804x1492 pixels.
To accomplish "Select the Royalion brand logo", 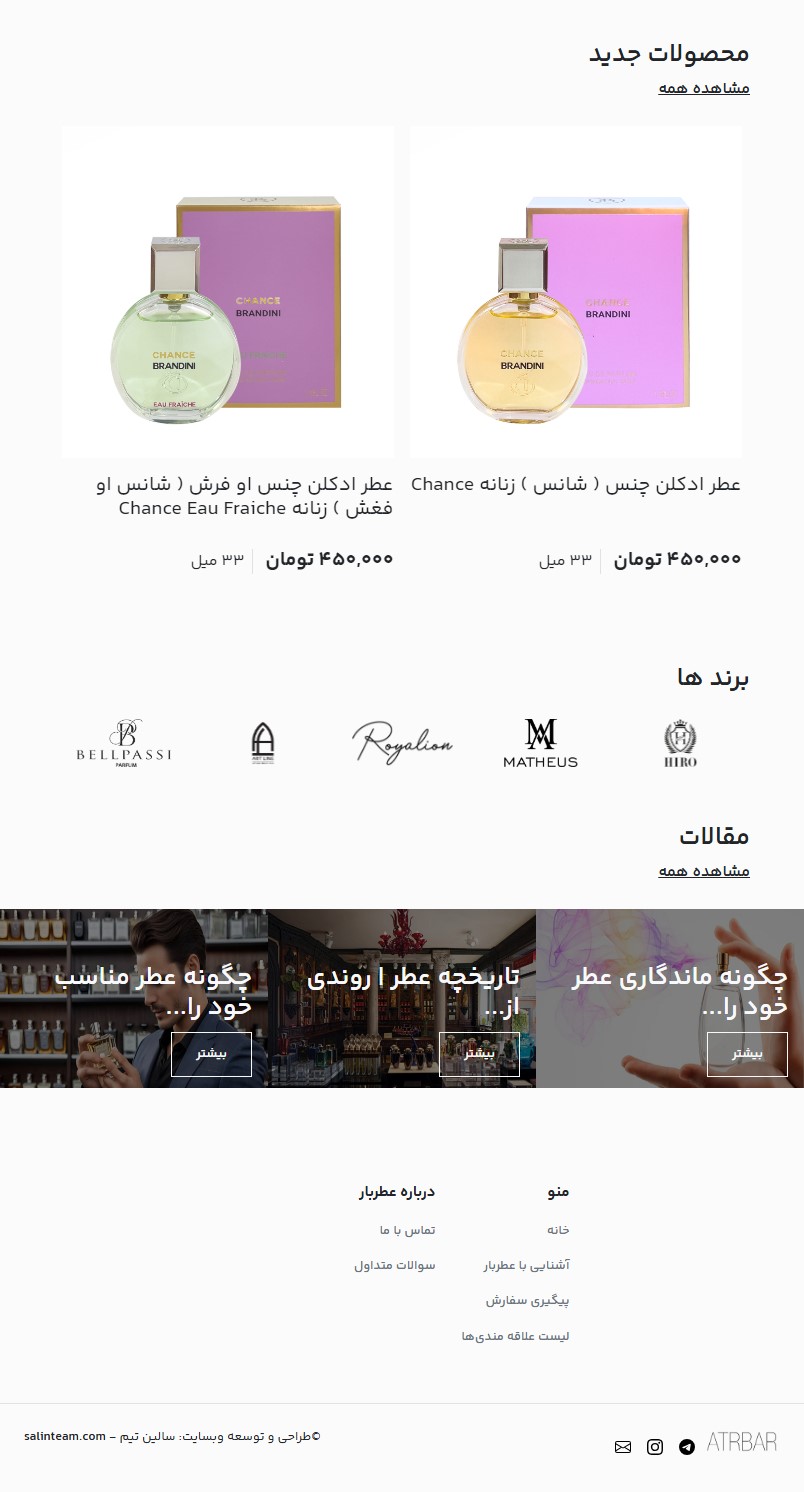I will (x=402, y=743).
